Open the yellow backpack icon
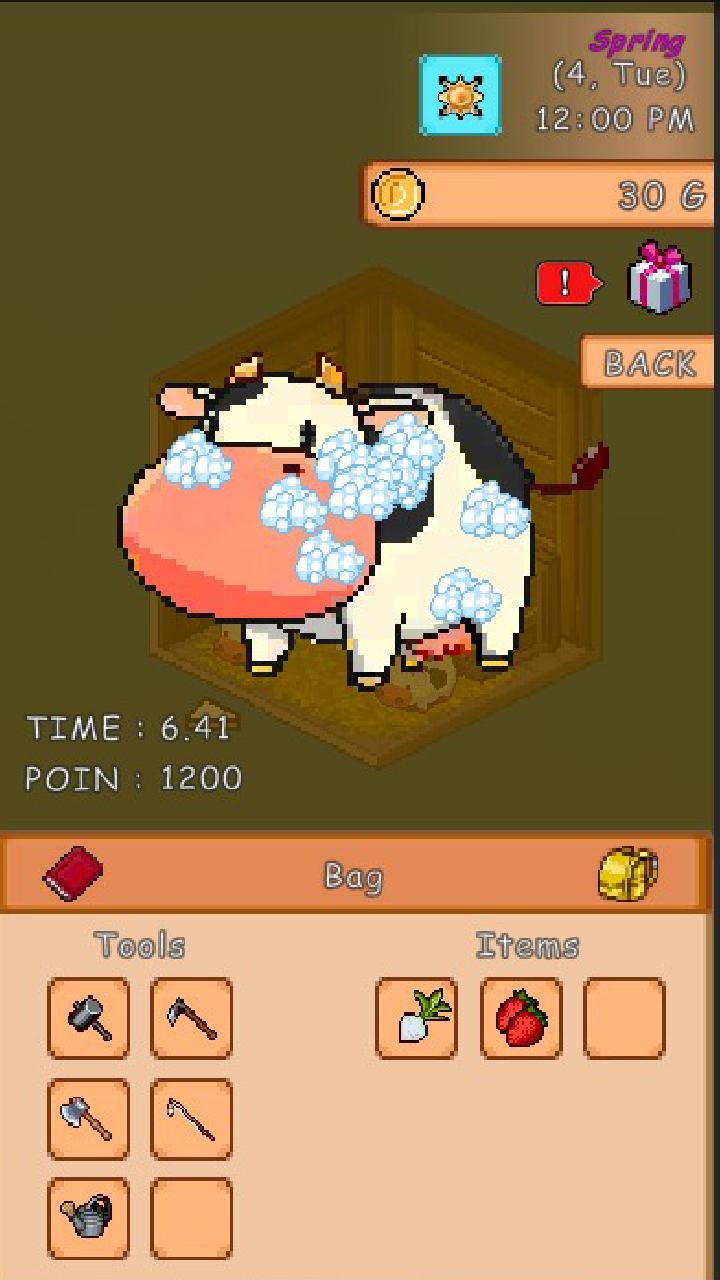The width and height of the screenshot is (720, 1280). (x=627, y=874)
